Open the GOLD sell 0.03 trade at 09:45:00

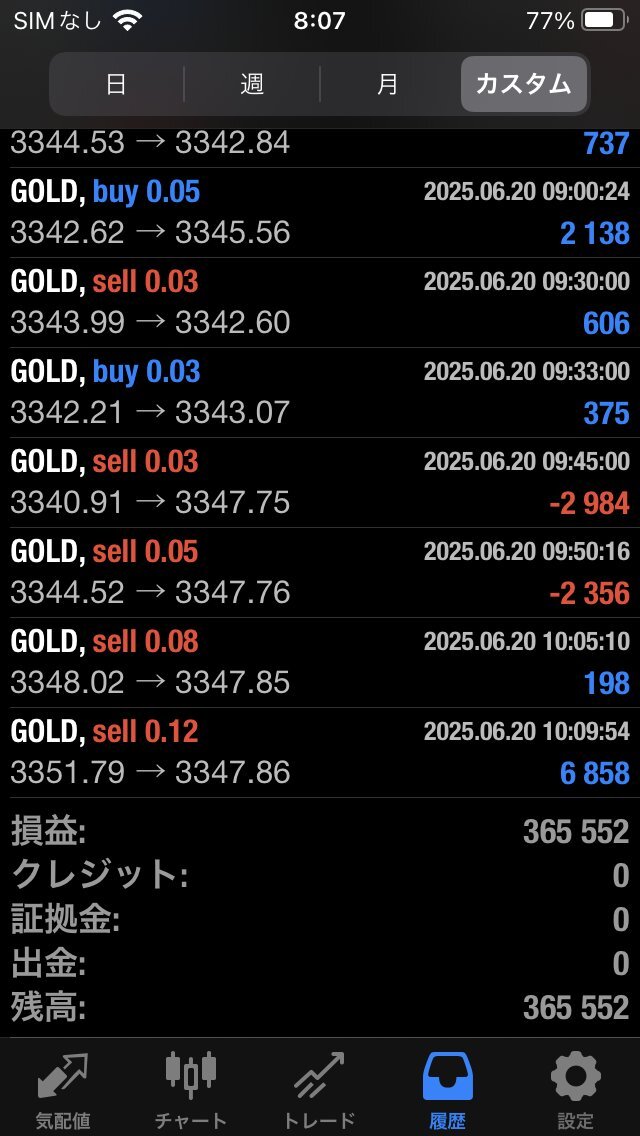click(320, 483)
